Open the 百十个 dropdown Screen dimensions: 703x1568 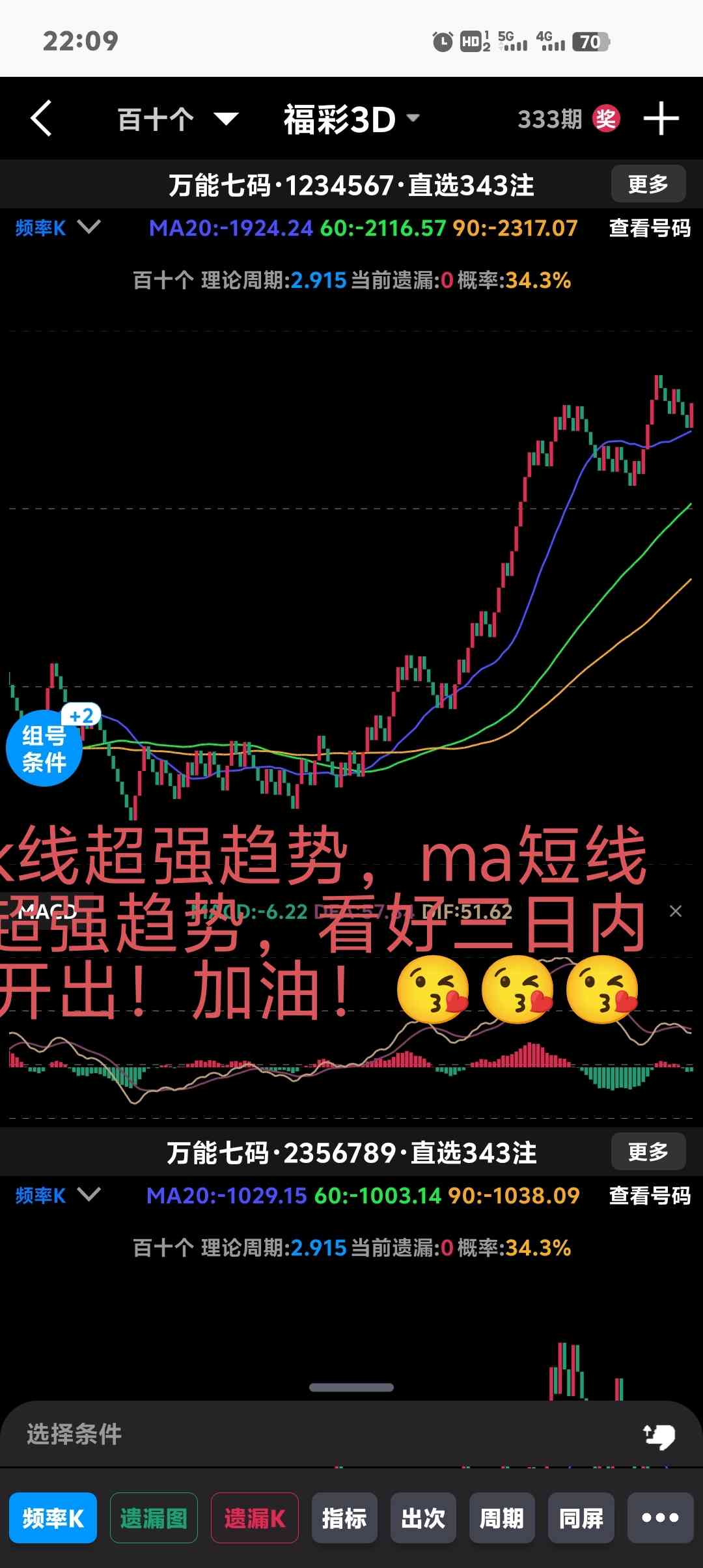point(177,120)
